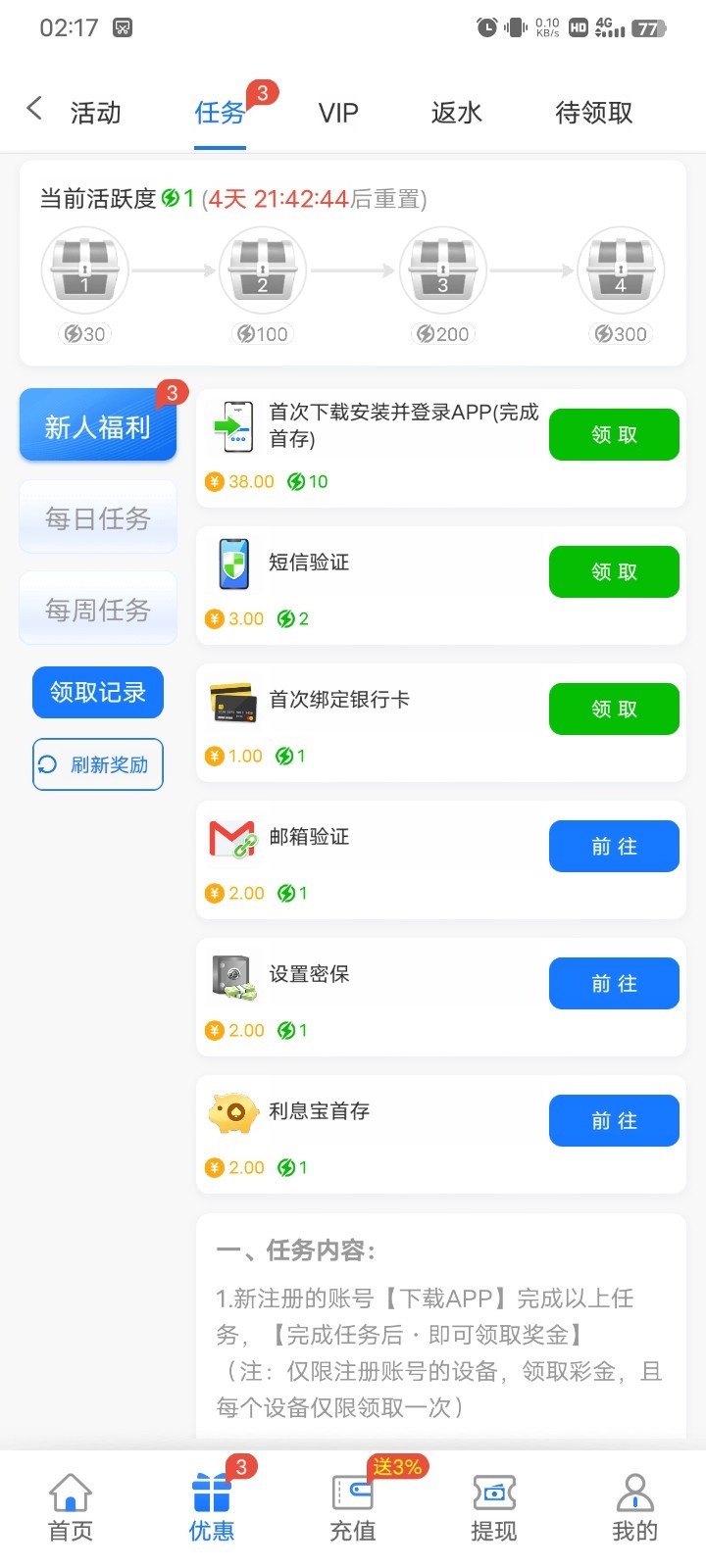The image size is (706, 1568).
Task: Tap 刷新奖励 to refresh rewards
Action: click(x=98, y=764)
